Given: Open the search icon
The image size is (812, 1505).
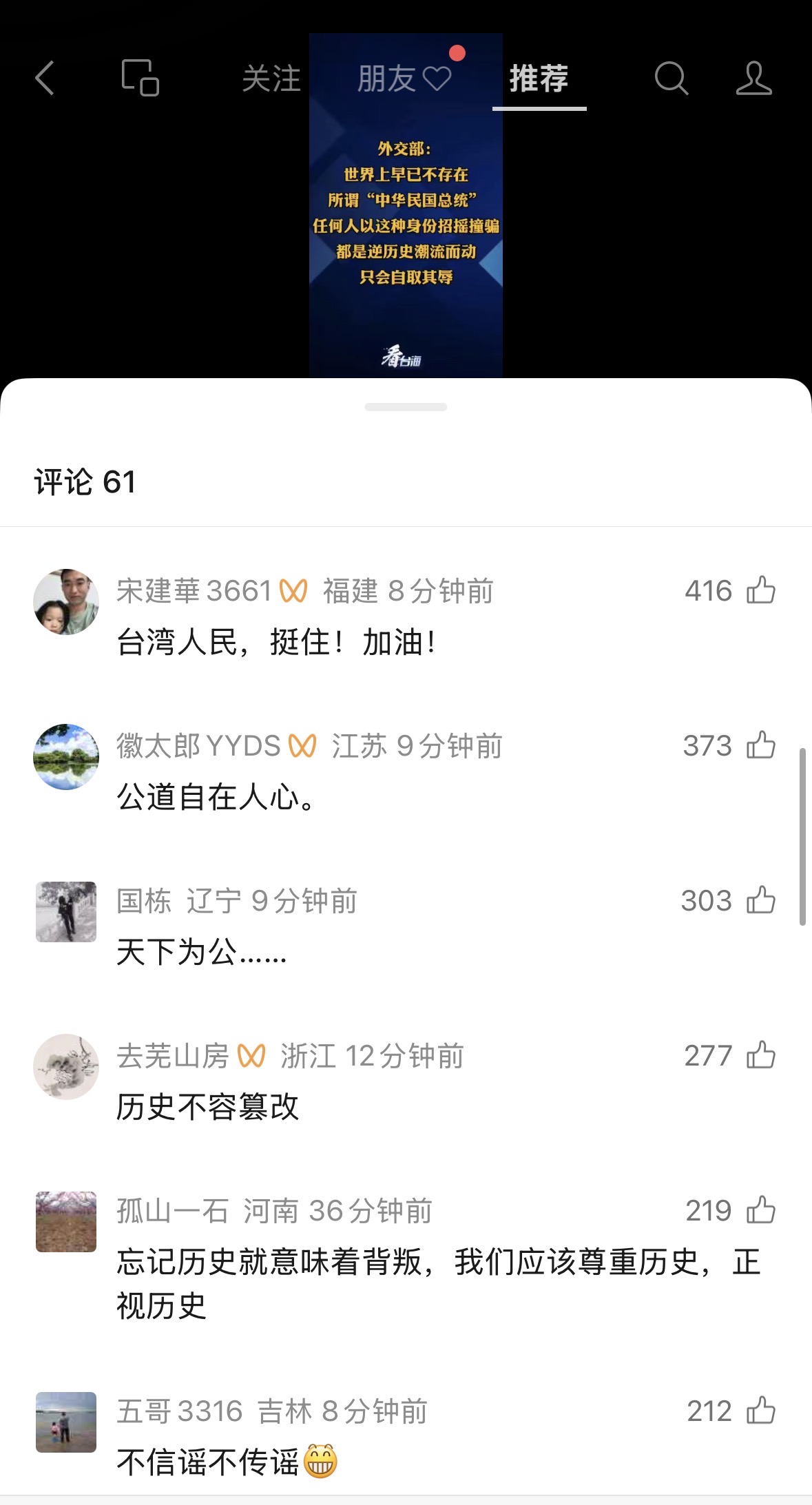Looking at the screenshot, I should pyautogui.click(x=672, y=78).
